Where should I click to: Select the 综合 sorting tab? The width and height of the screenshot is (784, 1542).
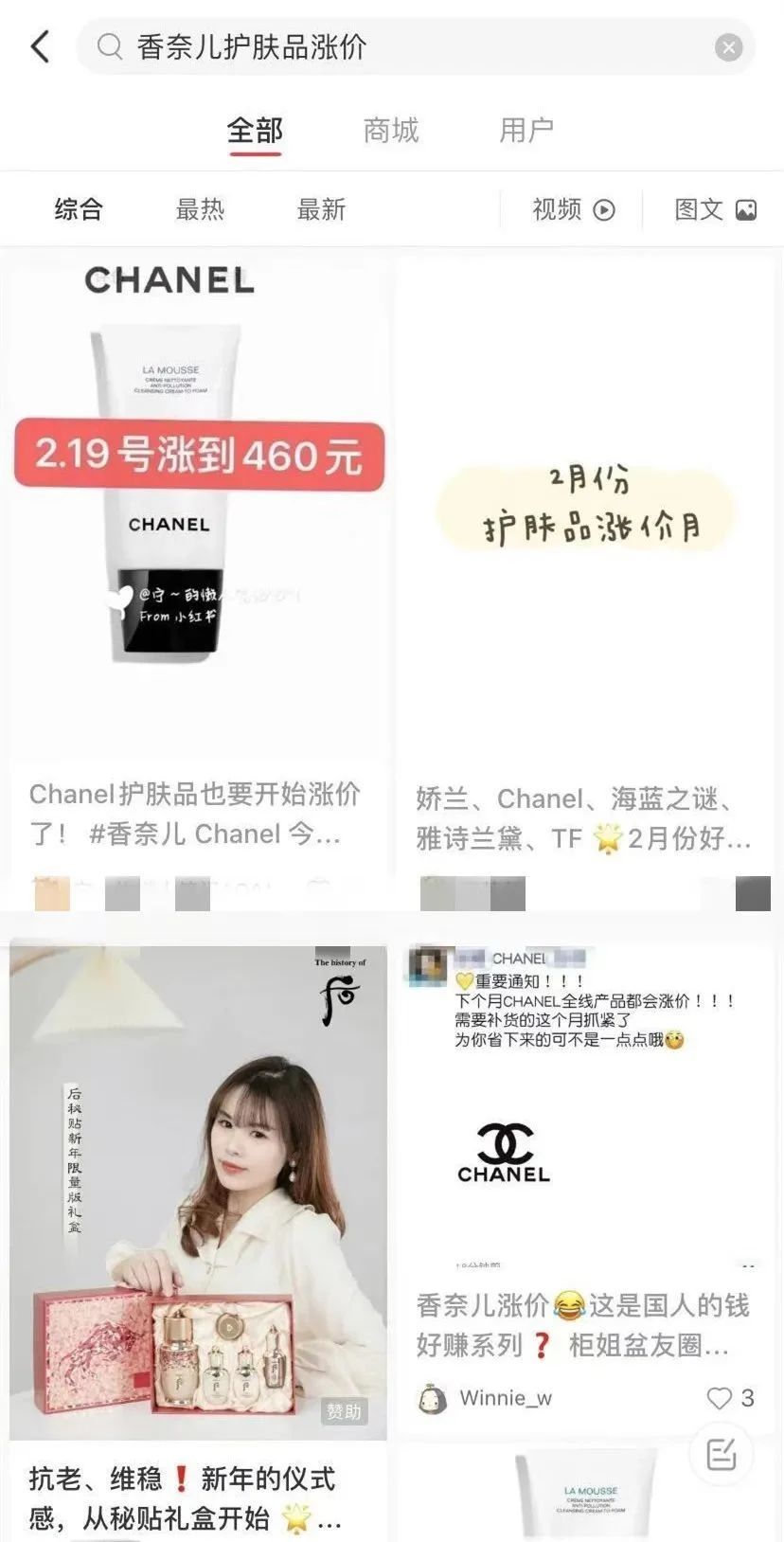[x=80, y=208]
